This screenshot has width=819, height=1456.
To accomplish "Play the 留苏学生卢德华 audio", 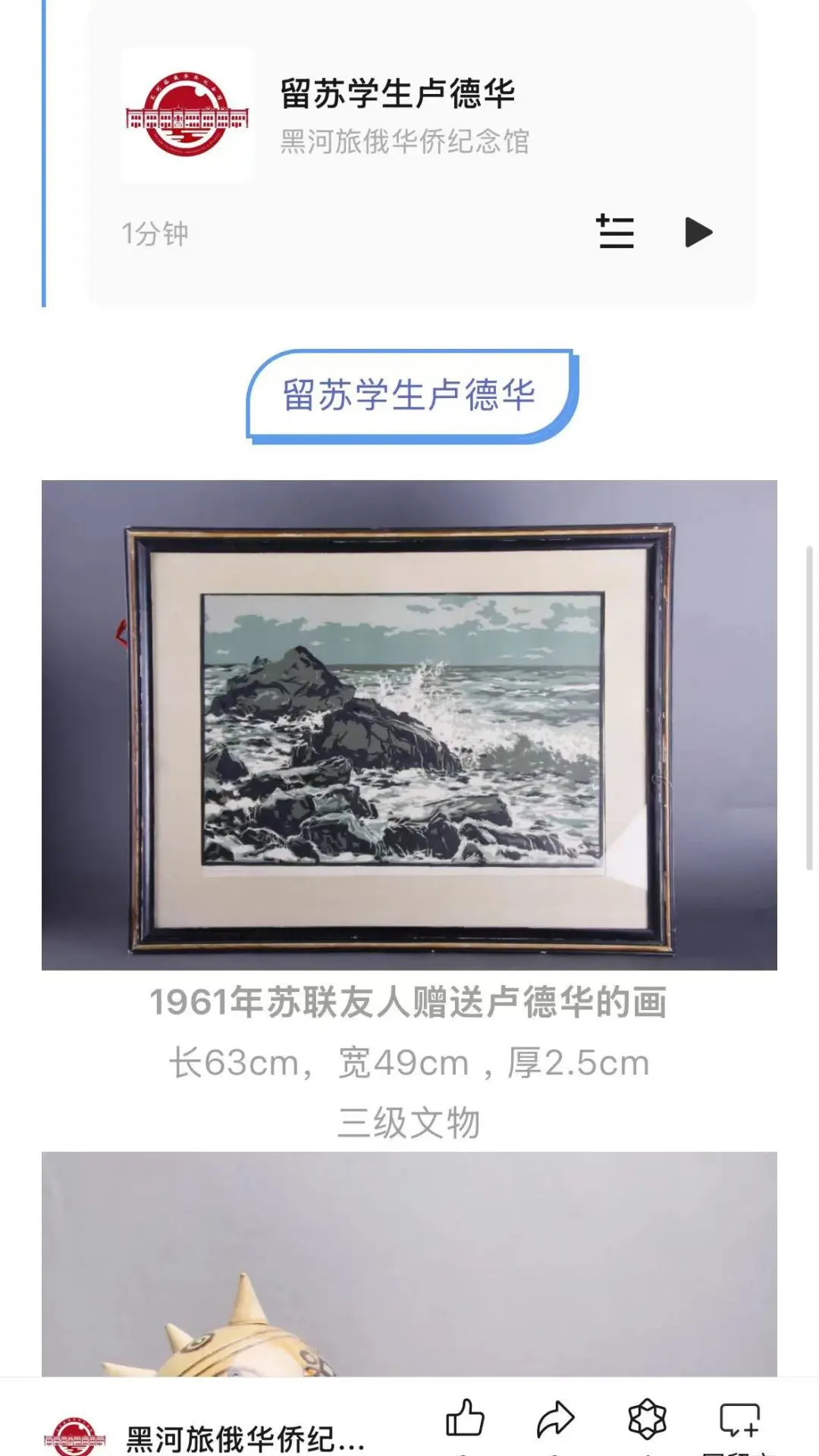I will 698,232.
